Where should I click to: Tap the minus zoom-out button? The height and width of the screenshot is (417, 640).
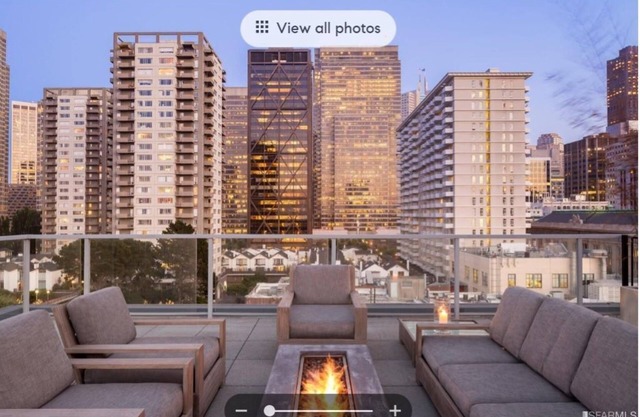click(241, 410)
